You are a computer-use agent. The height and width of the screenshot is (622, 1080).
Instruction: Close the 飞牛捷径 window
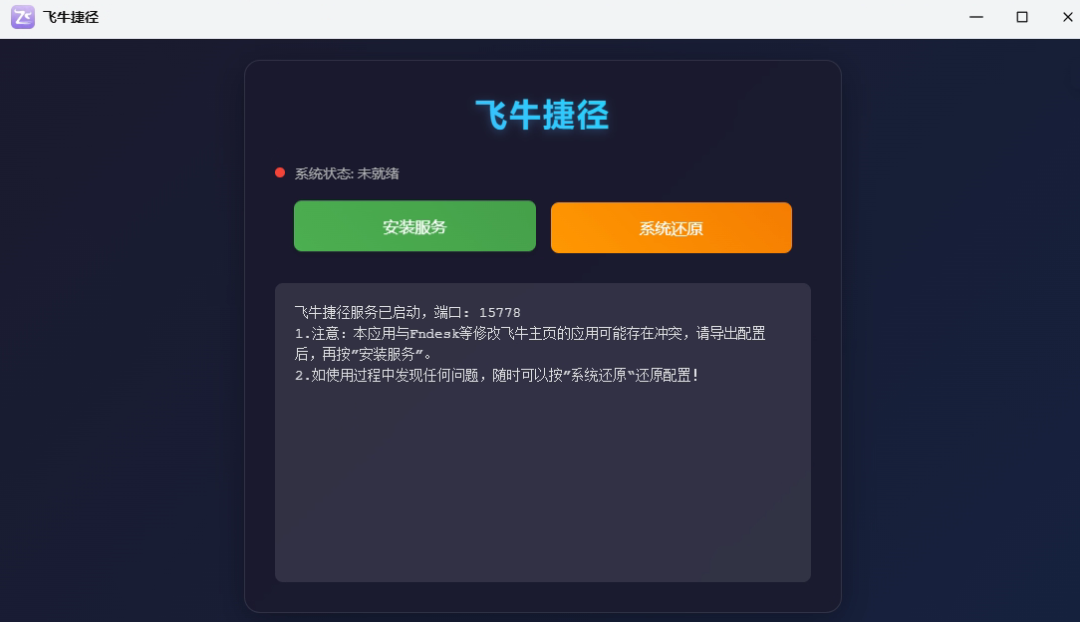tap(1066, 17)
